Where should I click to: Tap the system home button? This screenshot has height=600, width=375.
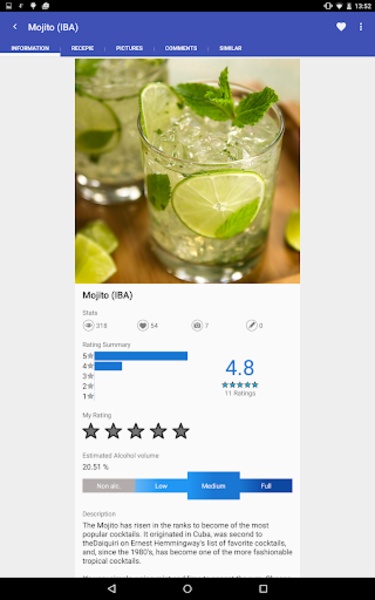click(x=188, y=589)
